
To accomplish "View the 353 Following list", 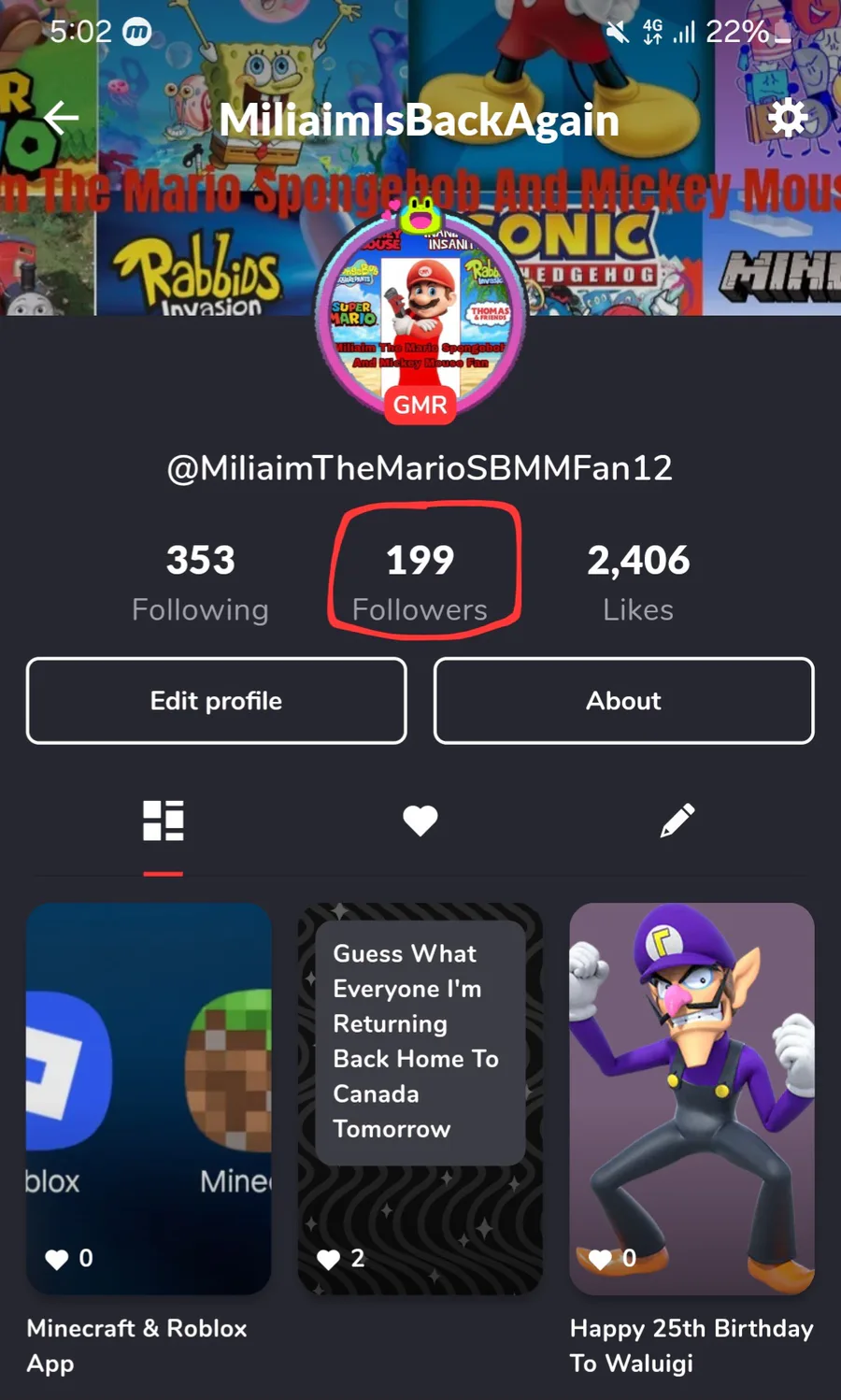I will tap(200, 581).
